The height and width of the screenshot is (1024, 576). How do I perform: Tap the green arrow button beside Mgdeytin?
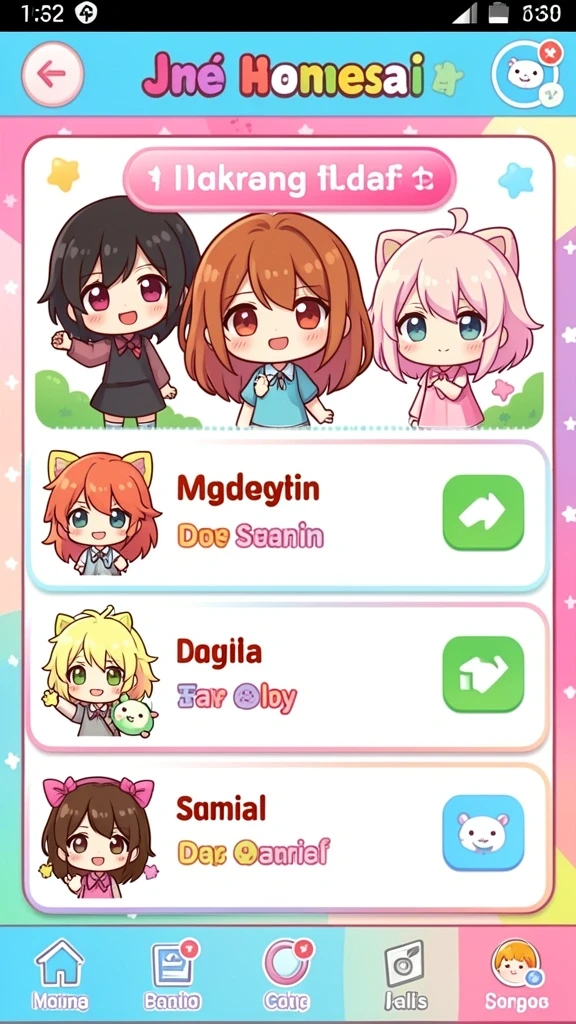483,513
